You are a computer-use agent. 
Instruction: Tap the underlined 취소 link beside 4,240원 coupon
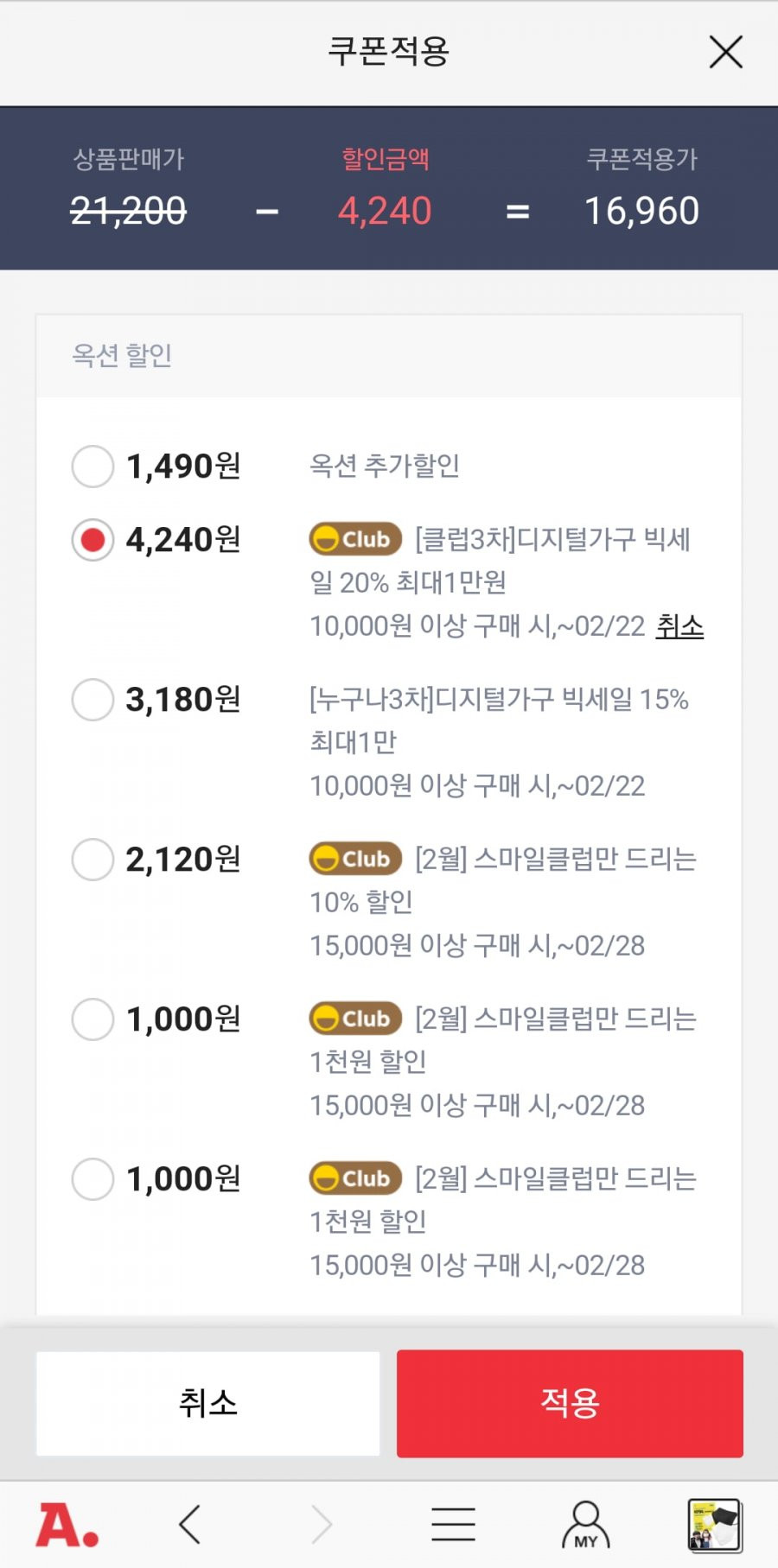[679, 625]
